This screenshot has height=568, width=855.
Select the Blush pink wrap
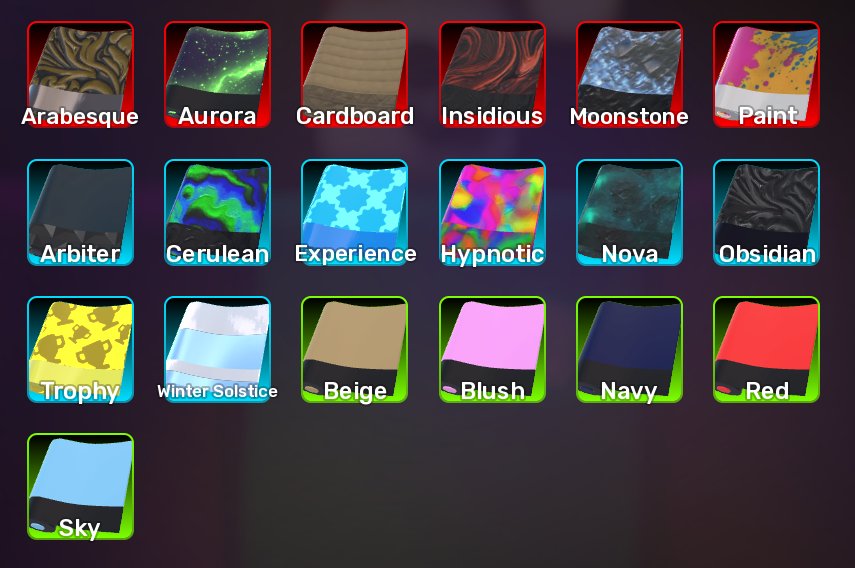point(492,349)
